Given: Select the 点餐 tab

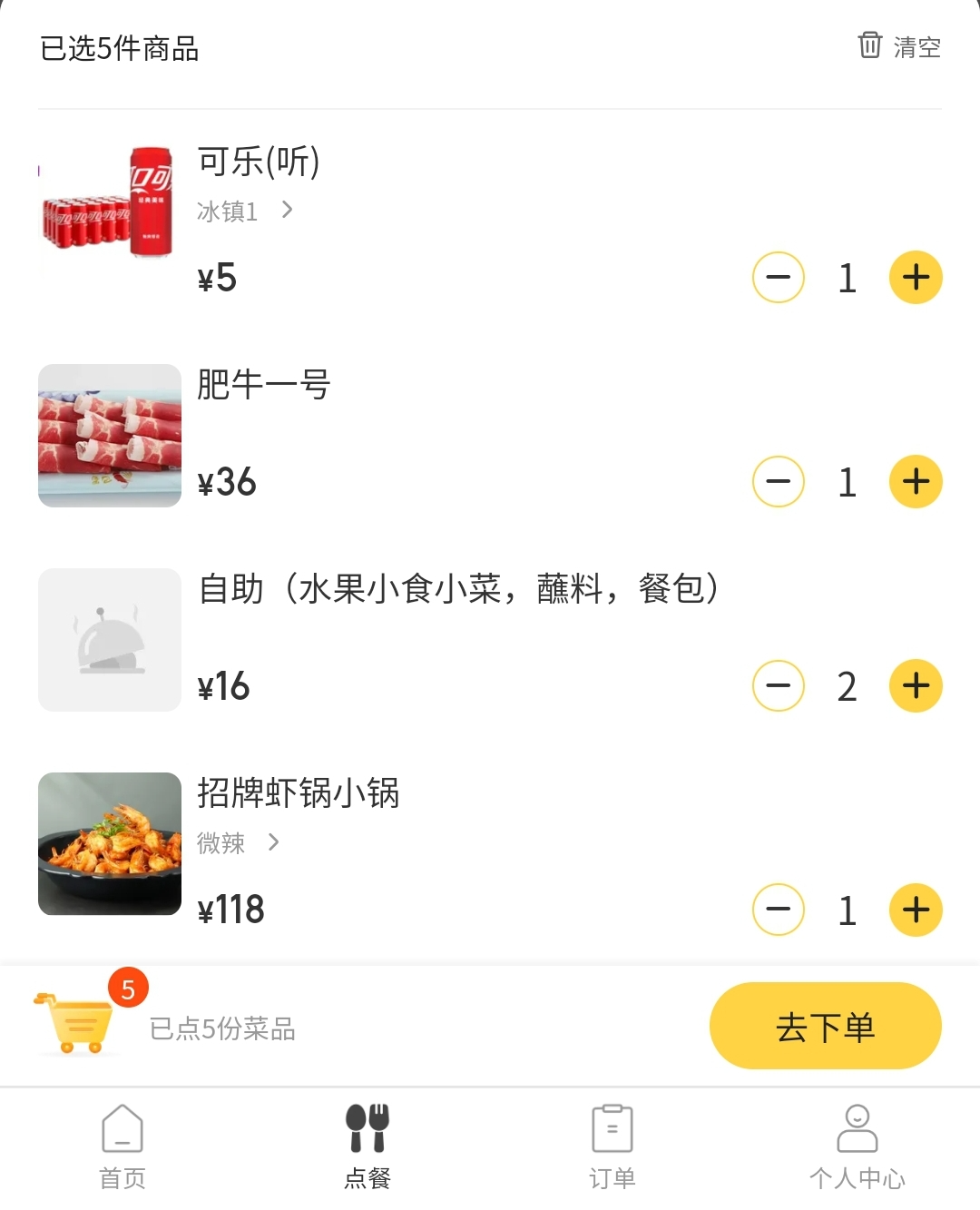Looking at the screenshot, I should coord(367,1146).
